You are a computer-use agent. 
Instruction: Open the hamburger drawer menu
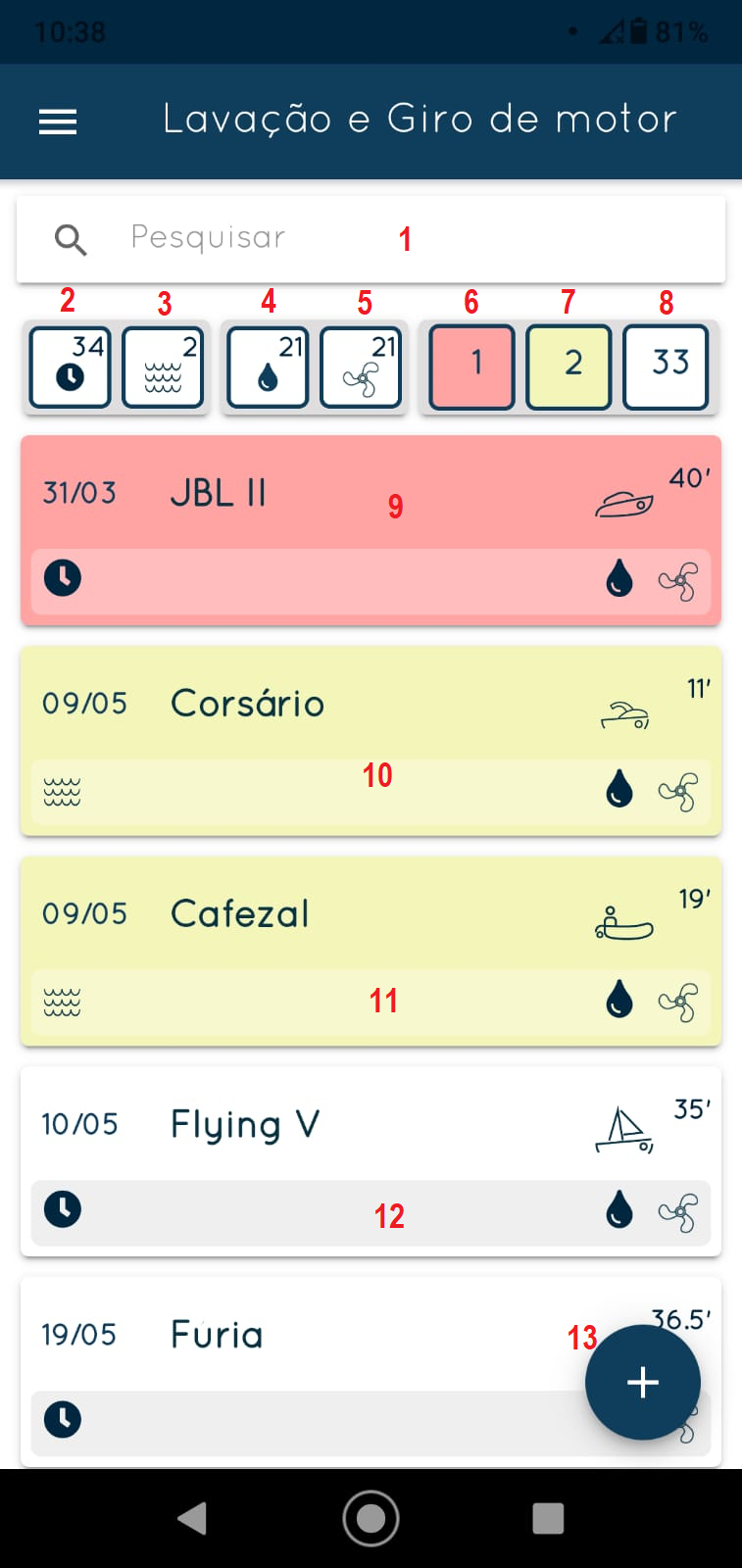[x=58, y=122]
